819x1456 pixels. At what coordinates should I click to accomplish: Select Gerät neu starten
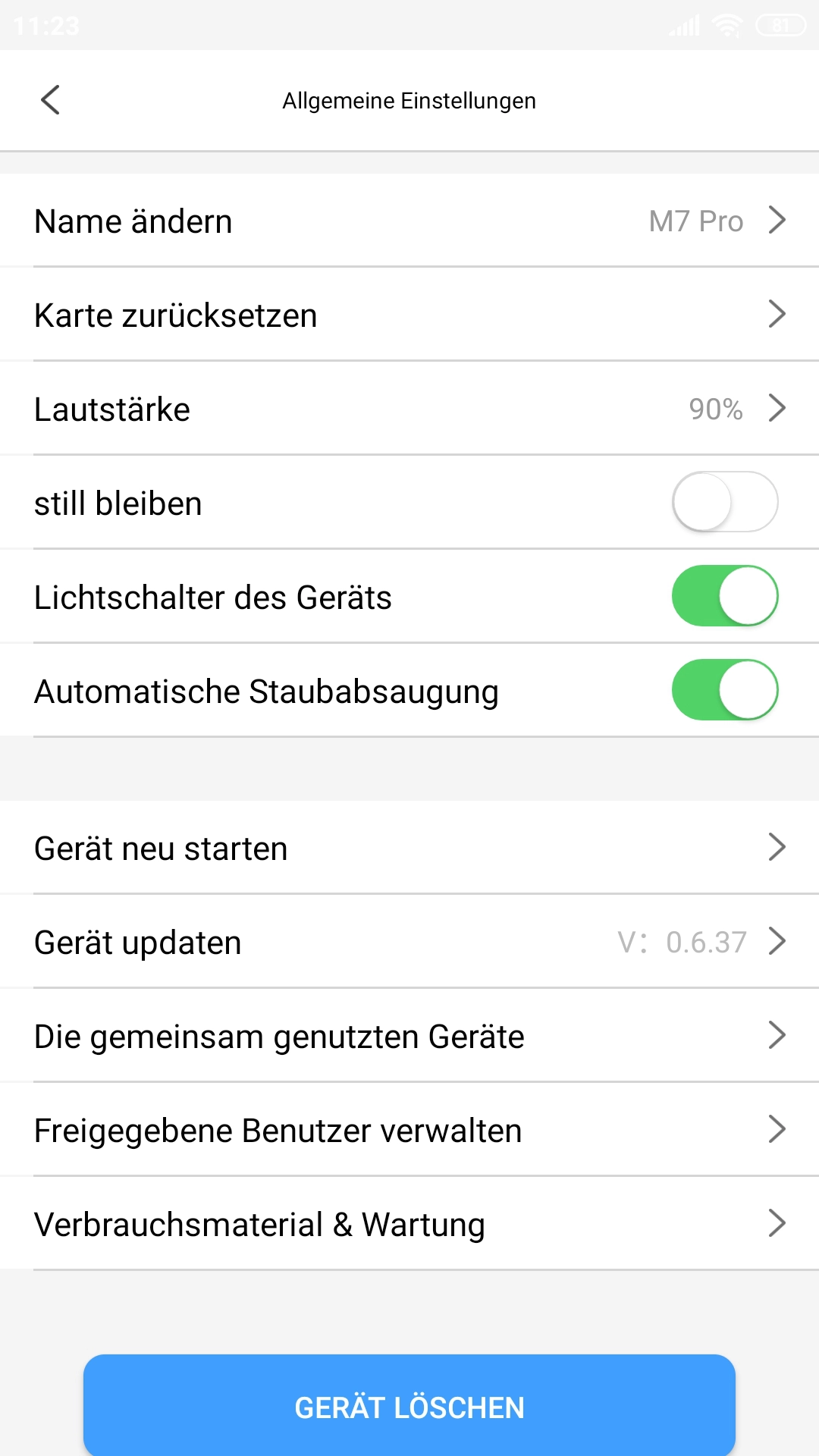click(x=409, y=848)
